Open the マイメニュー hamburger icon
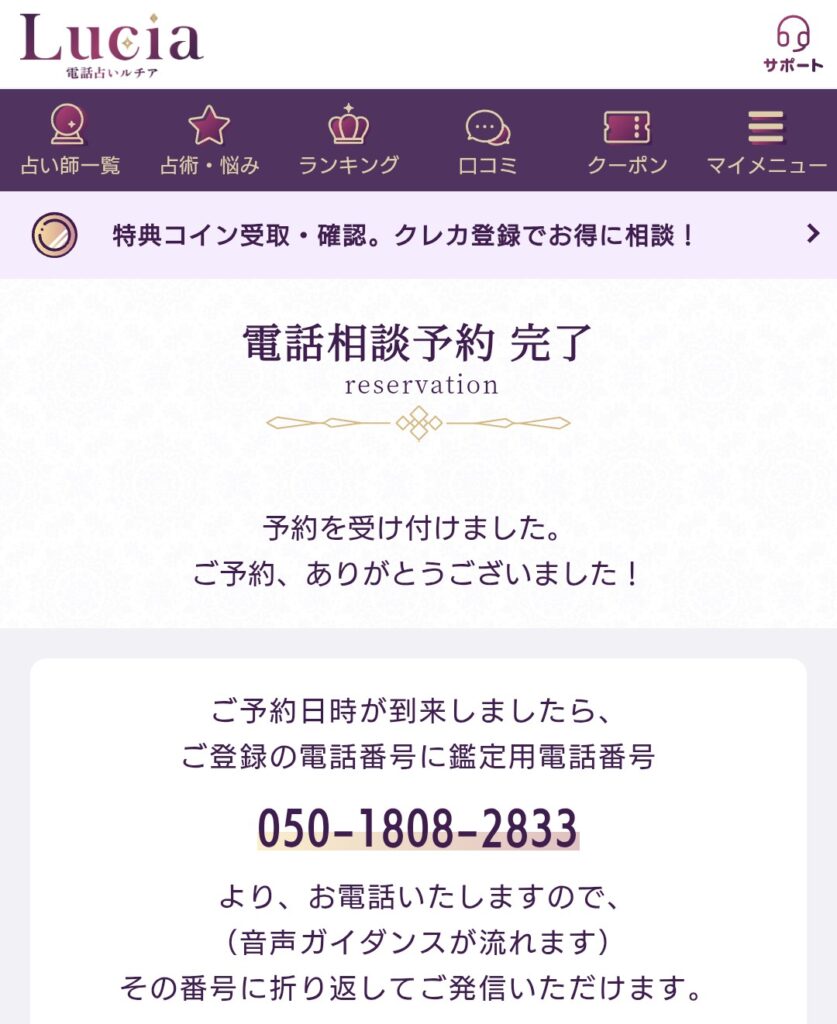The width and height of the screenshot is (837, 1024). [x=765, y=124]
